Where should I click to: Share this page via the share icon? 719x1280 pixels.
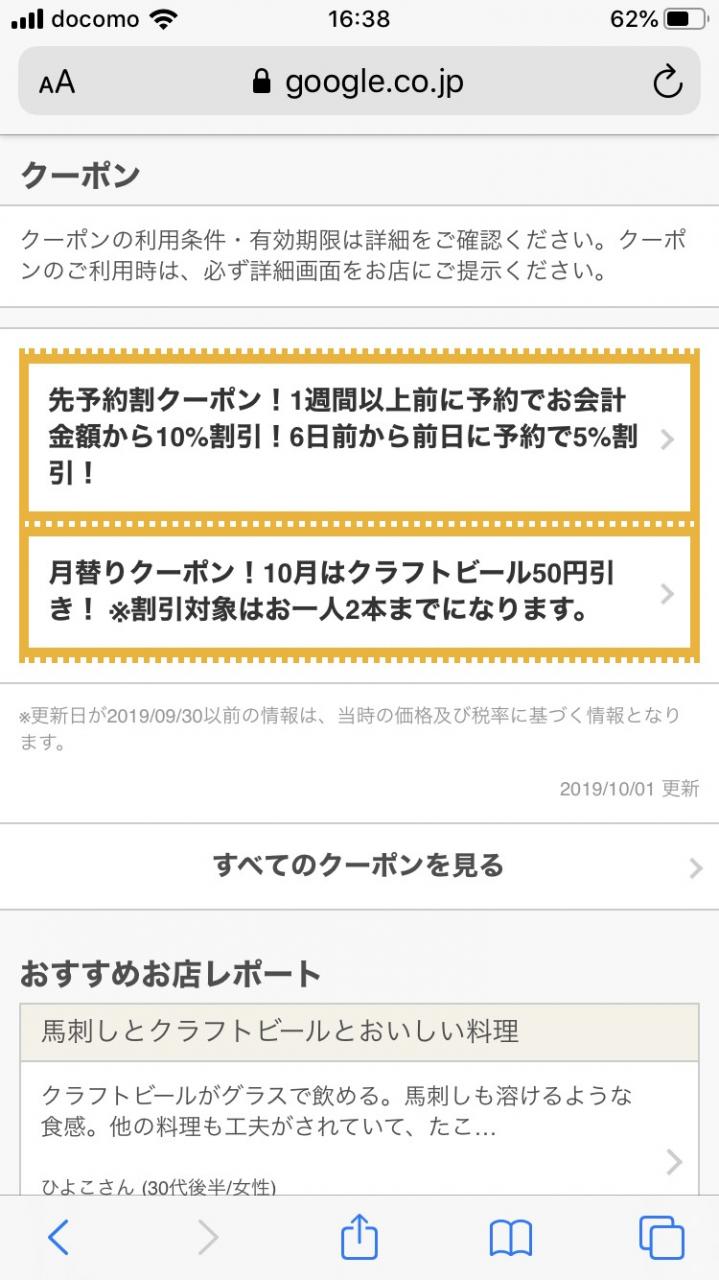(x=359, y=1237)
